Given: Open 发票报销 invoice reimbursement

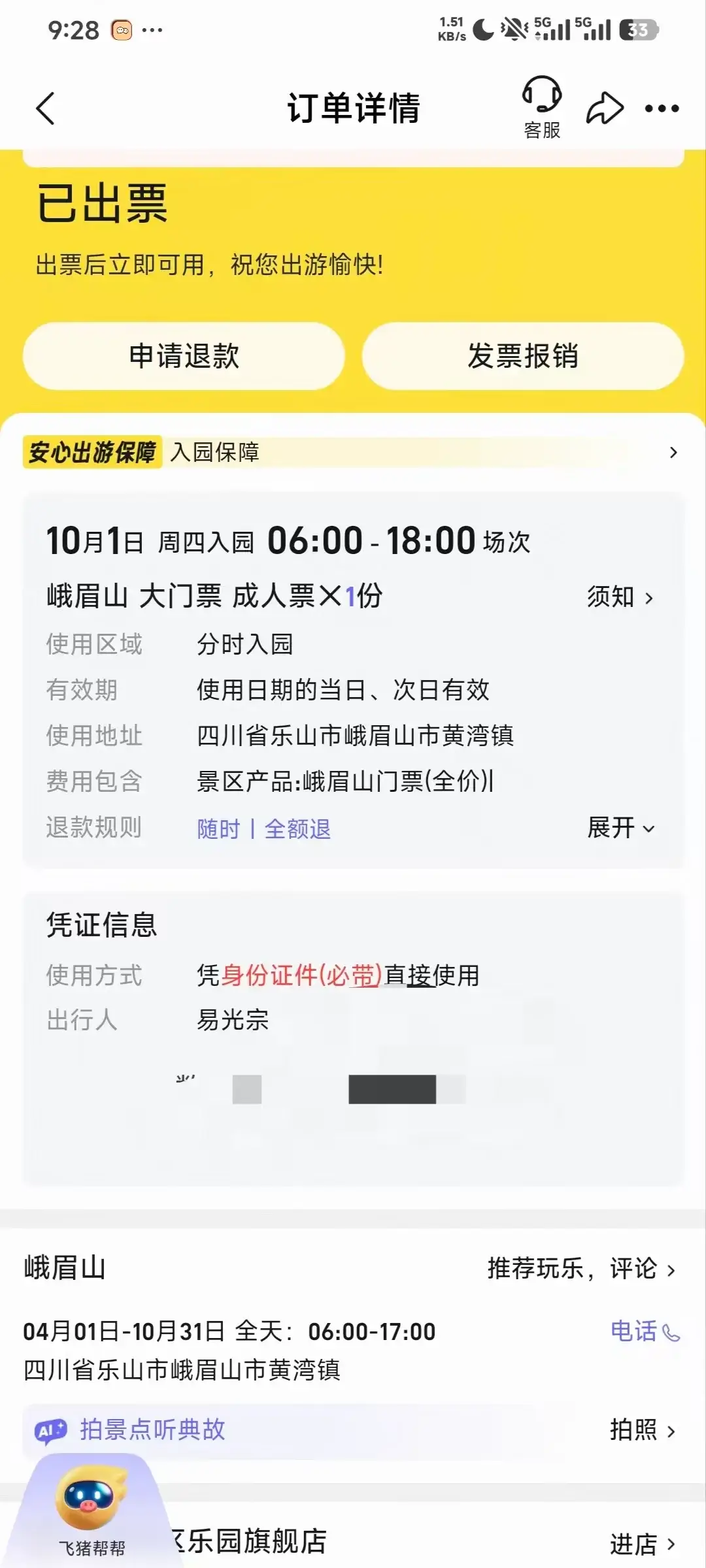Looking at the screenshot, I should pos(523,356).
